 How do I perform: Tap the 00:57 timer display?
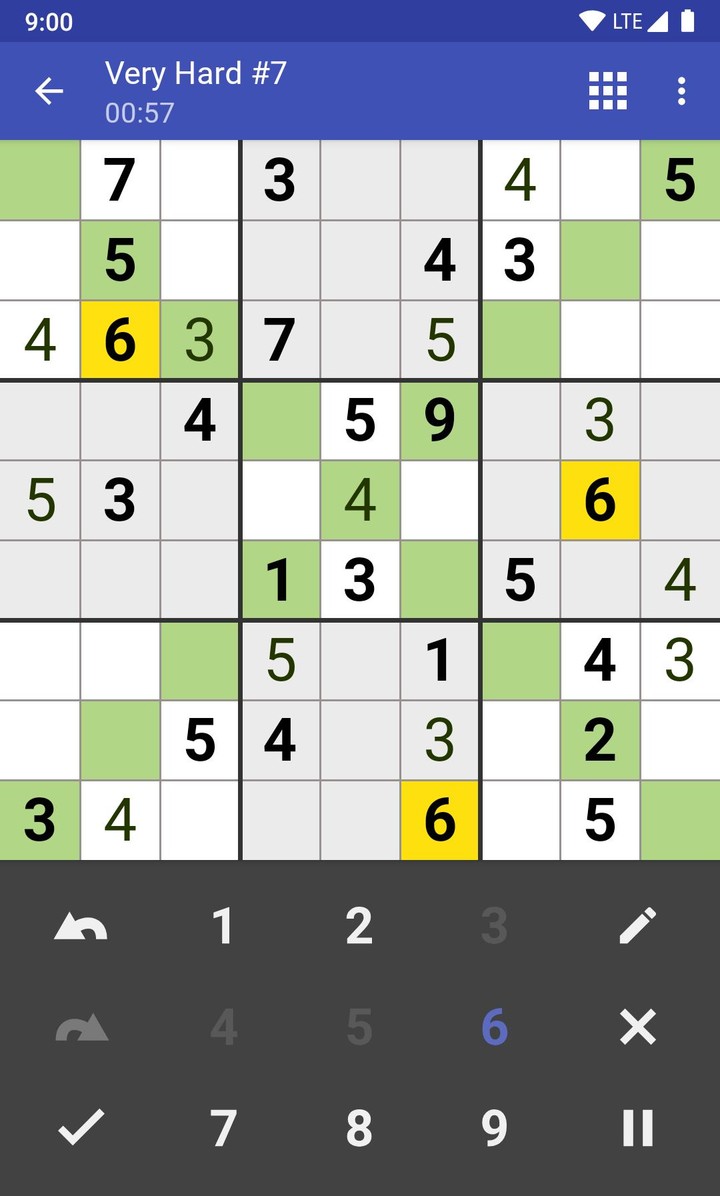[138, 112]
